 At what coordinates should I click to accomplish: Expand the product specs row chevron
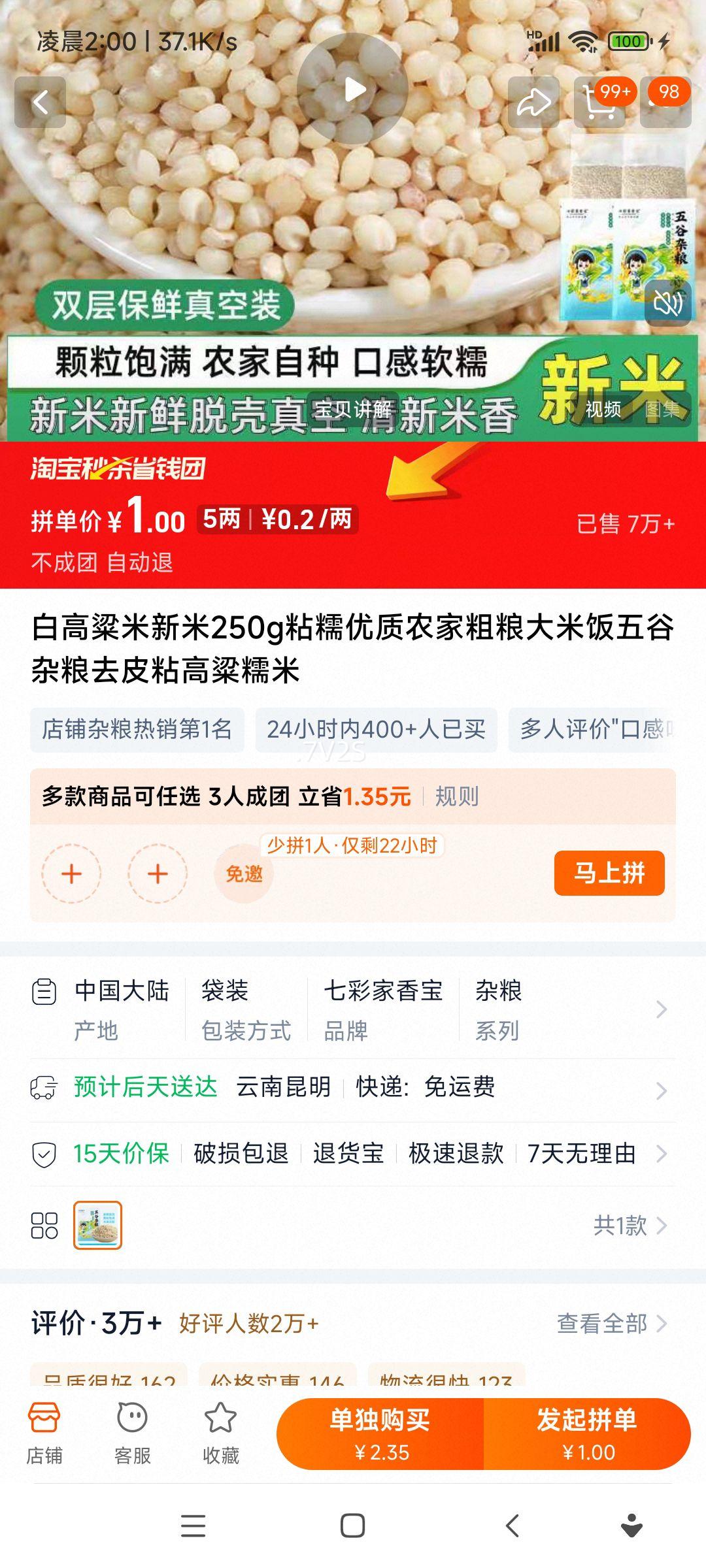[662, 1009]
